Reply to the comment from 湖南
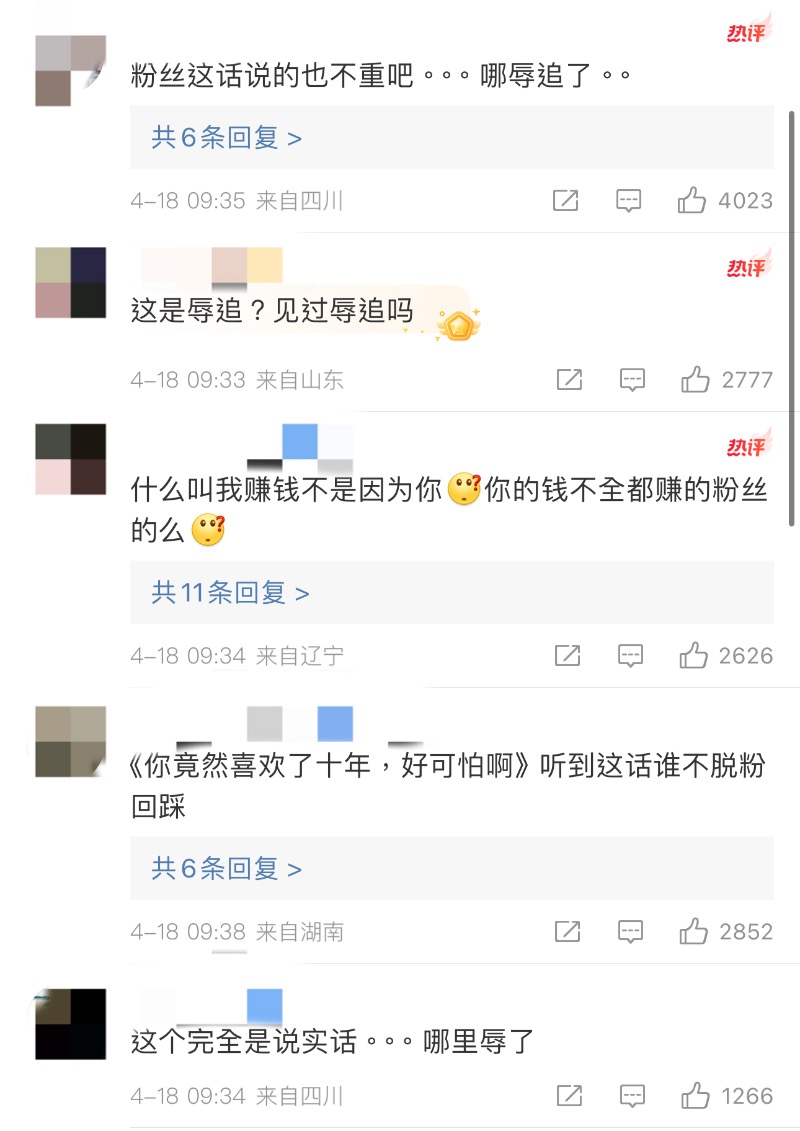800x1131 pixels. coord(630,931)
